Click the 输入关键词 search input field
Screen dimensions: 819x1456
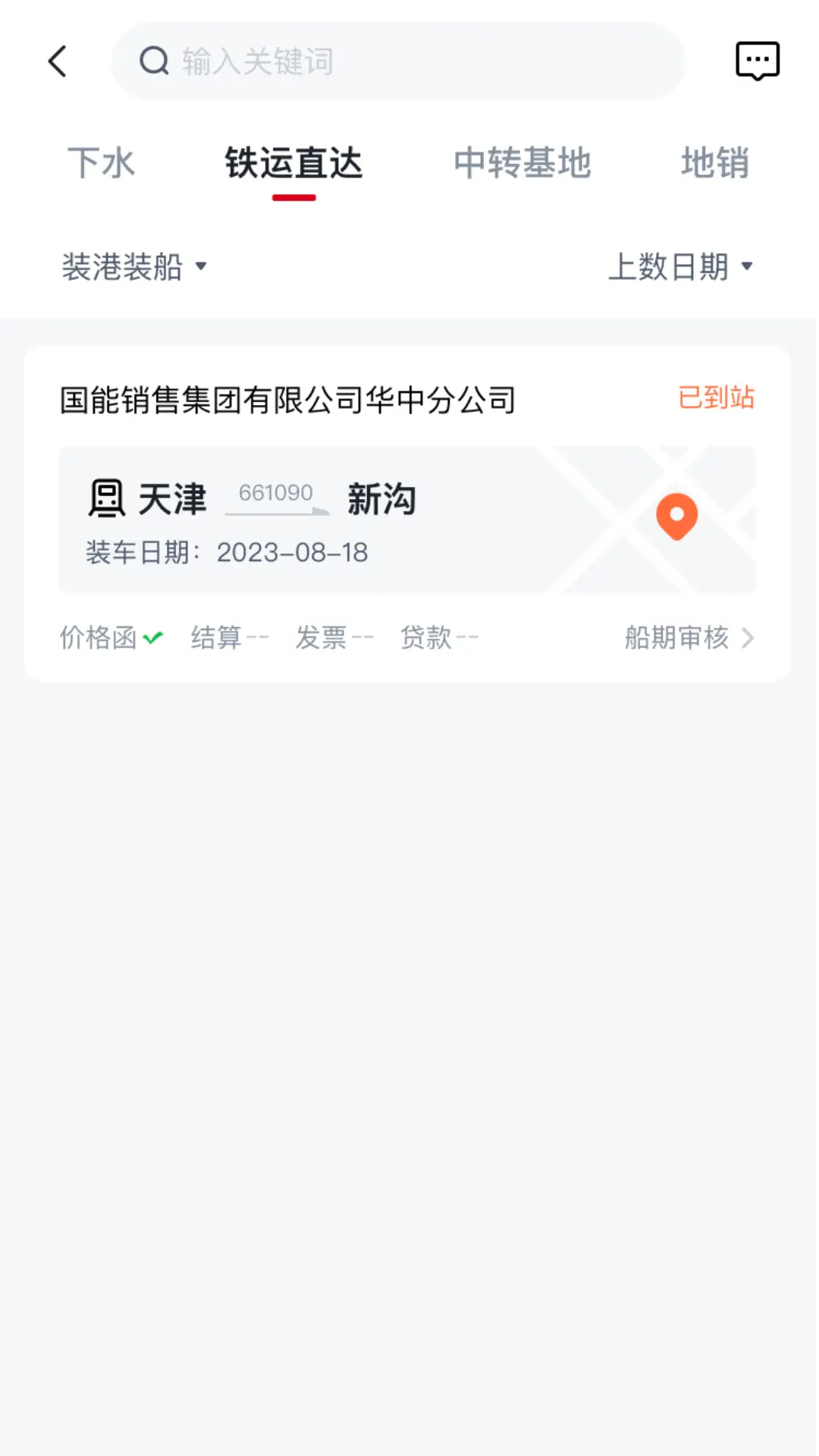point(258,62)
